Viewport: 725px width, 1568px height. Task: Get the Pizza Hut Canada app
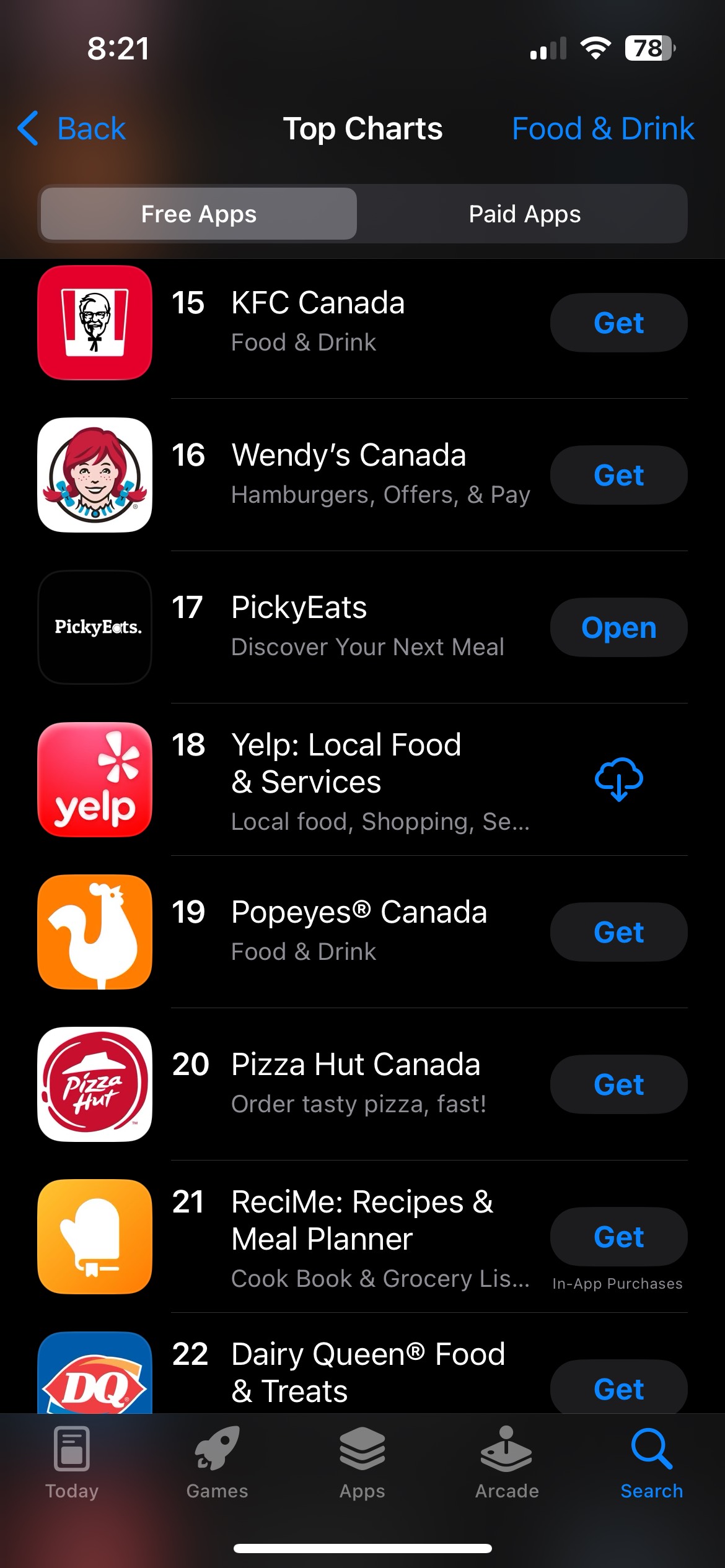coord(618,1084)
